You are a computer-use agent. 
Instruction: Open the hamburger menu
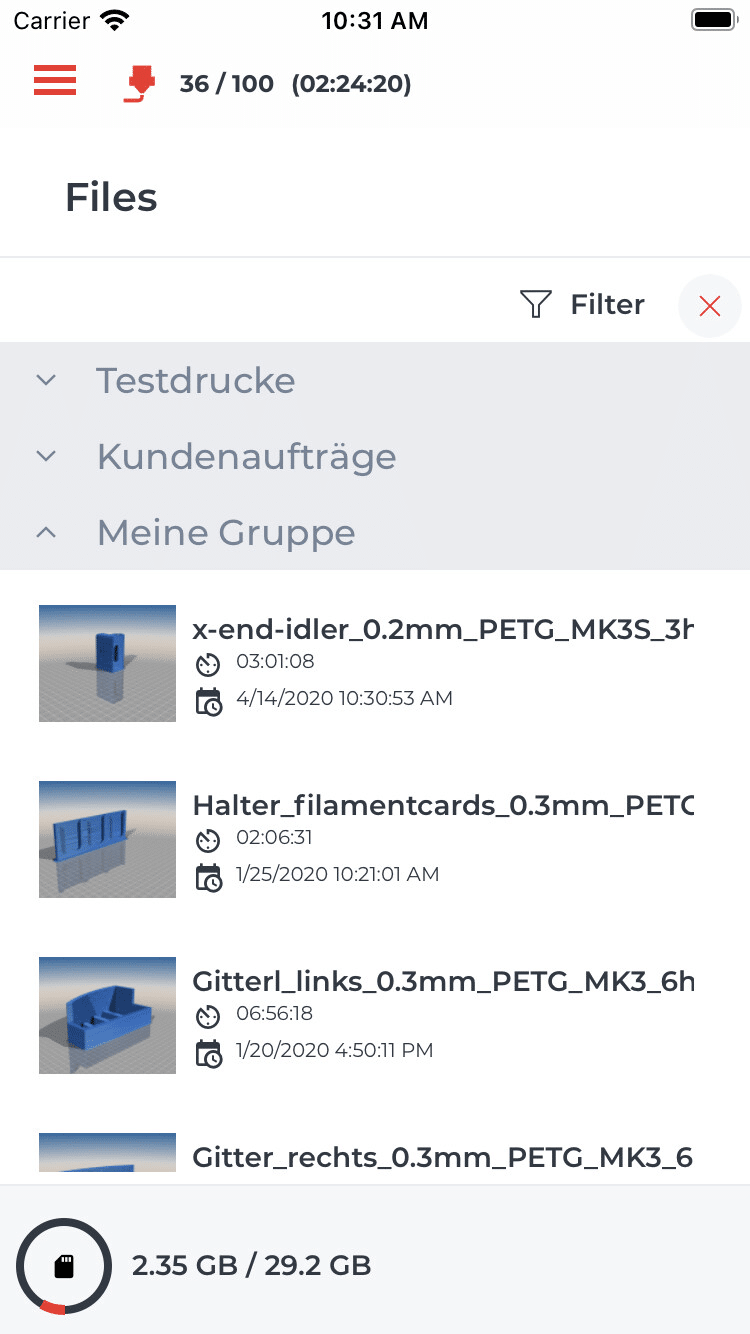pyautogui.click(x=55, y=81)
